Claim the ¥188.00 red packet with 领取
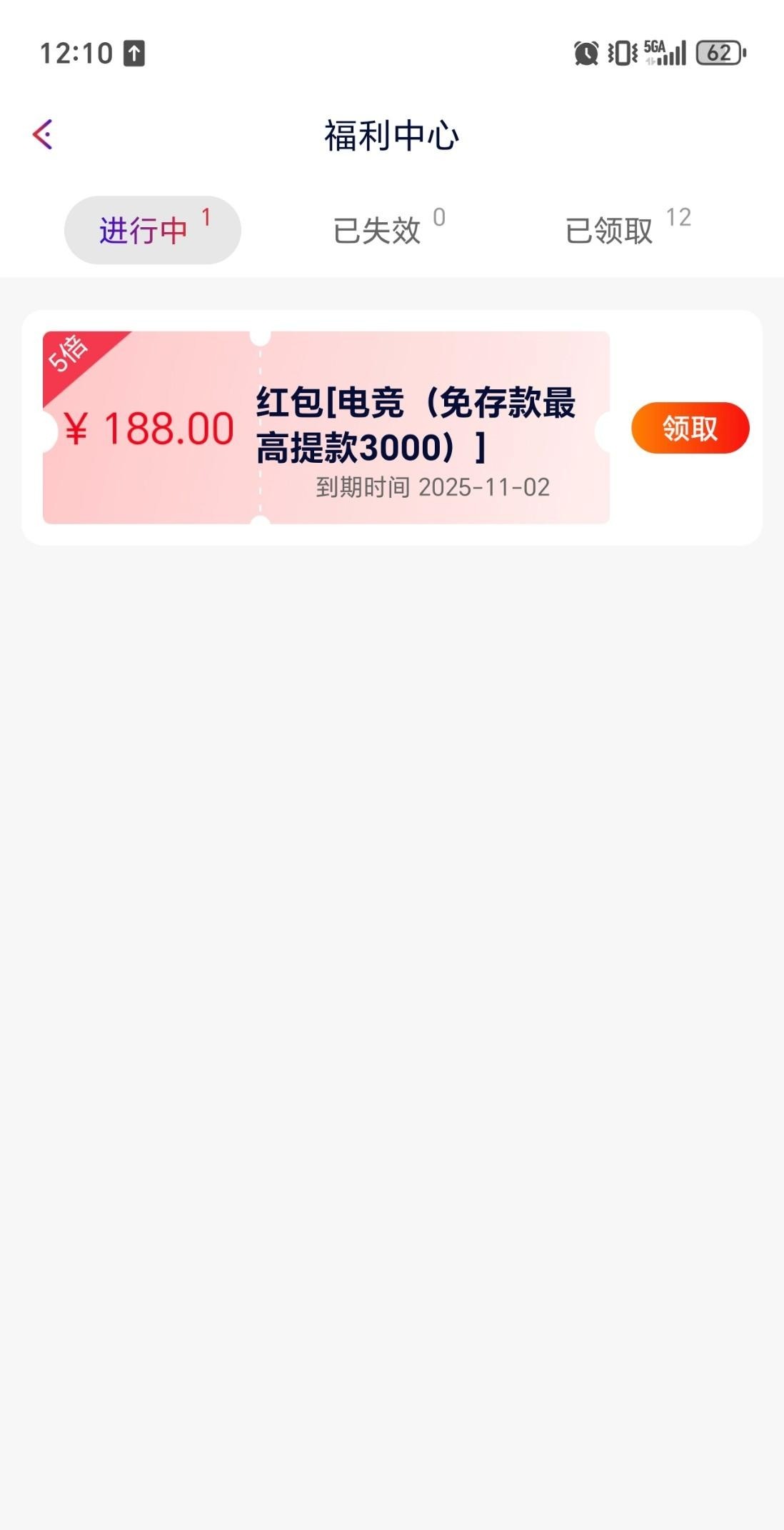Screen dimensions: 784x1530 click(690, 428)
